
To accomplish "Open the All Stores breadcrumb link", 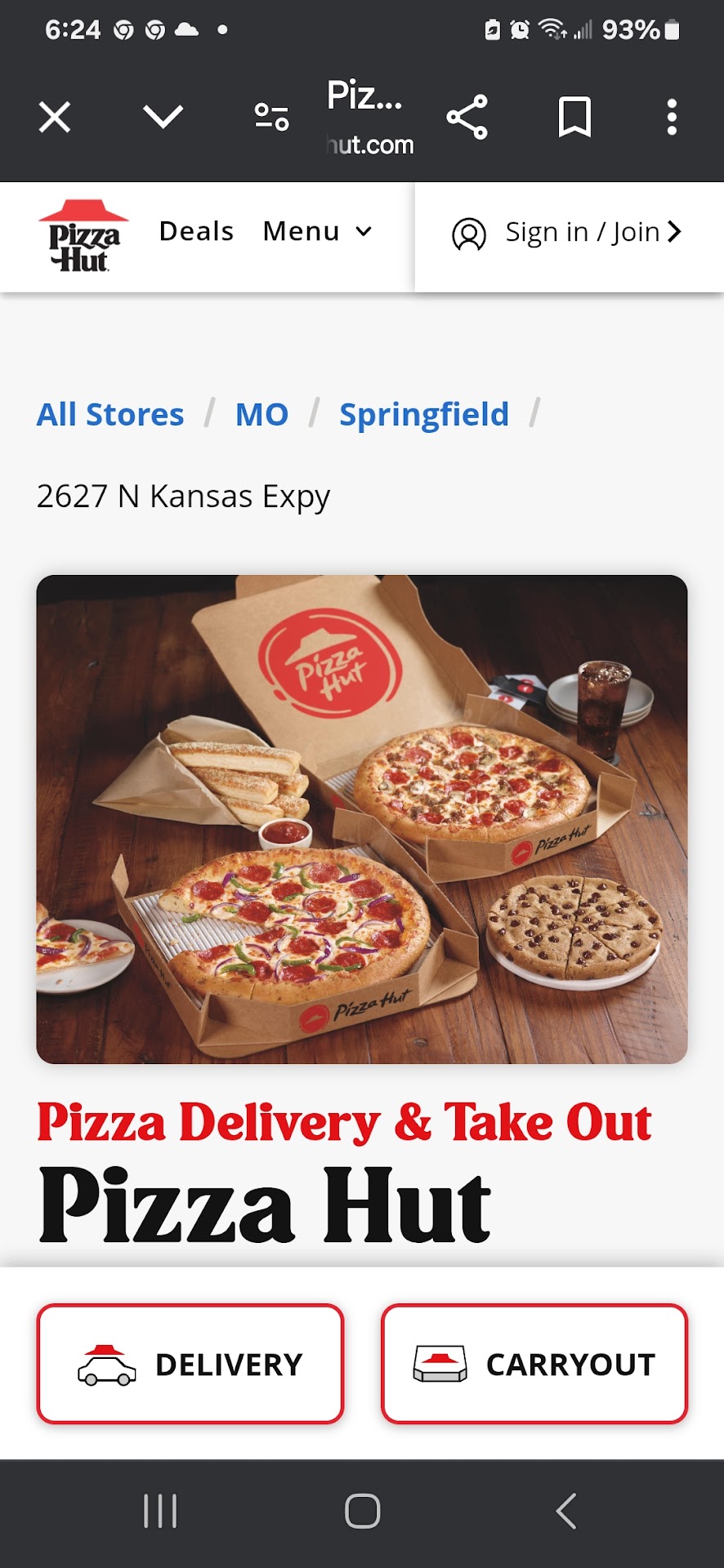I will (x=110, y=415).
